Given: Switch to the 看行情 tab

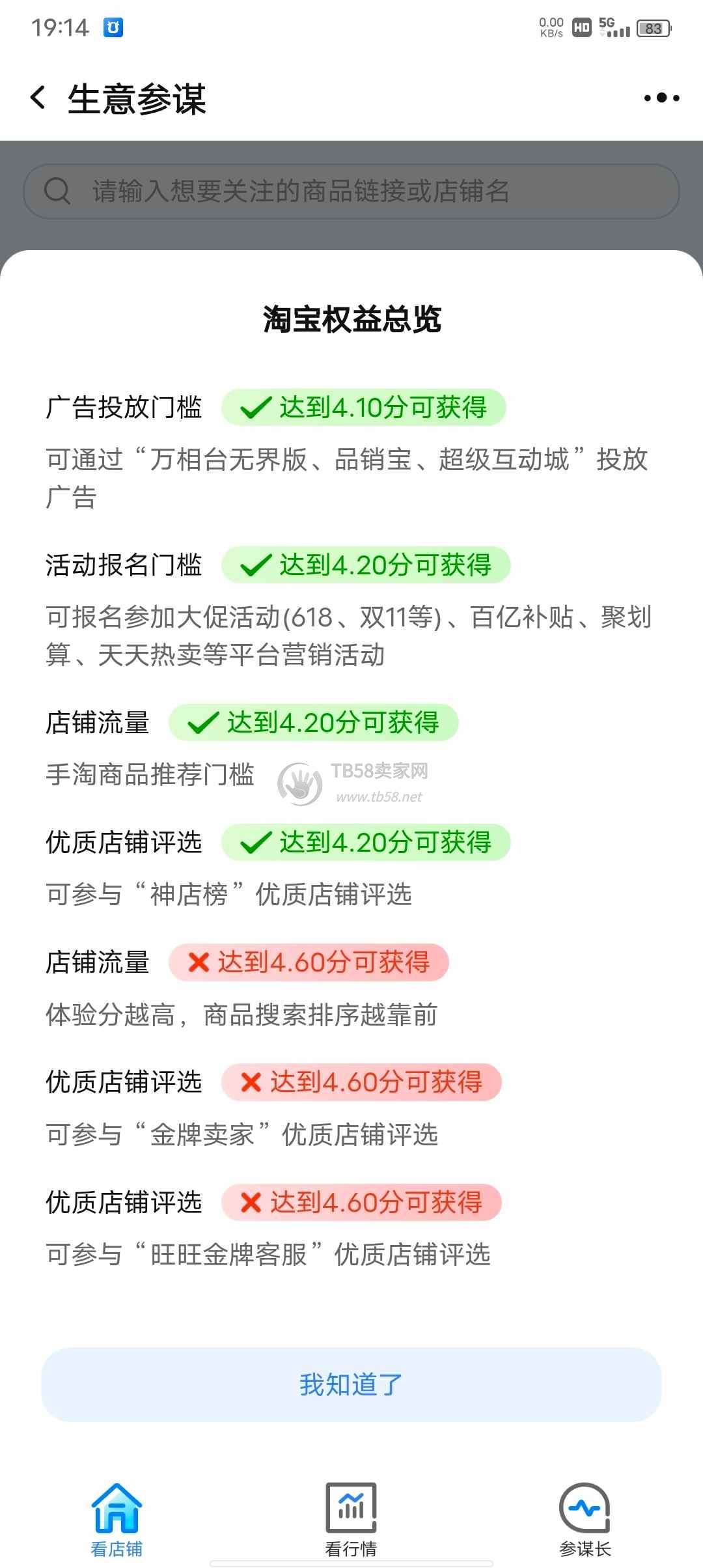Looking at the screenshot, I should [x=351, y=1519].
